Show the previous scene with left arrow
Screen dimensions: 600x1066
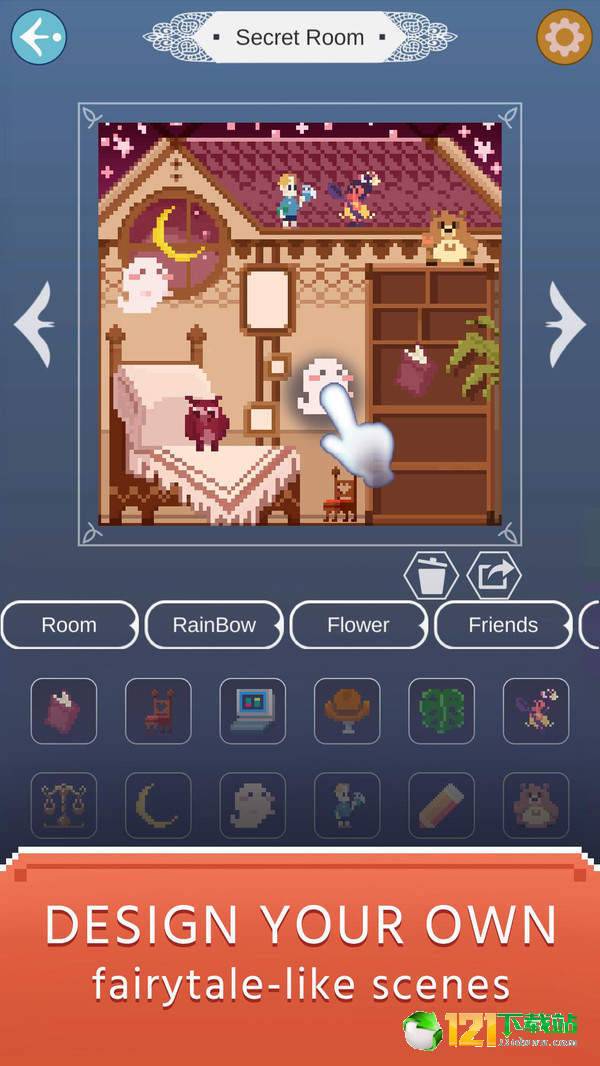33,323
